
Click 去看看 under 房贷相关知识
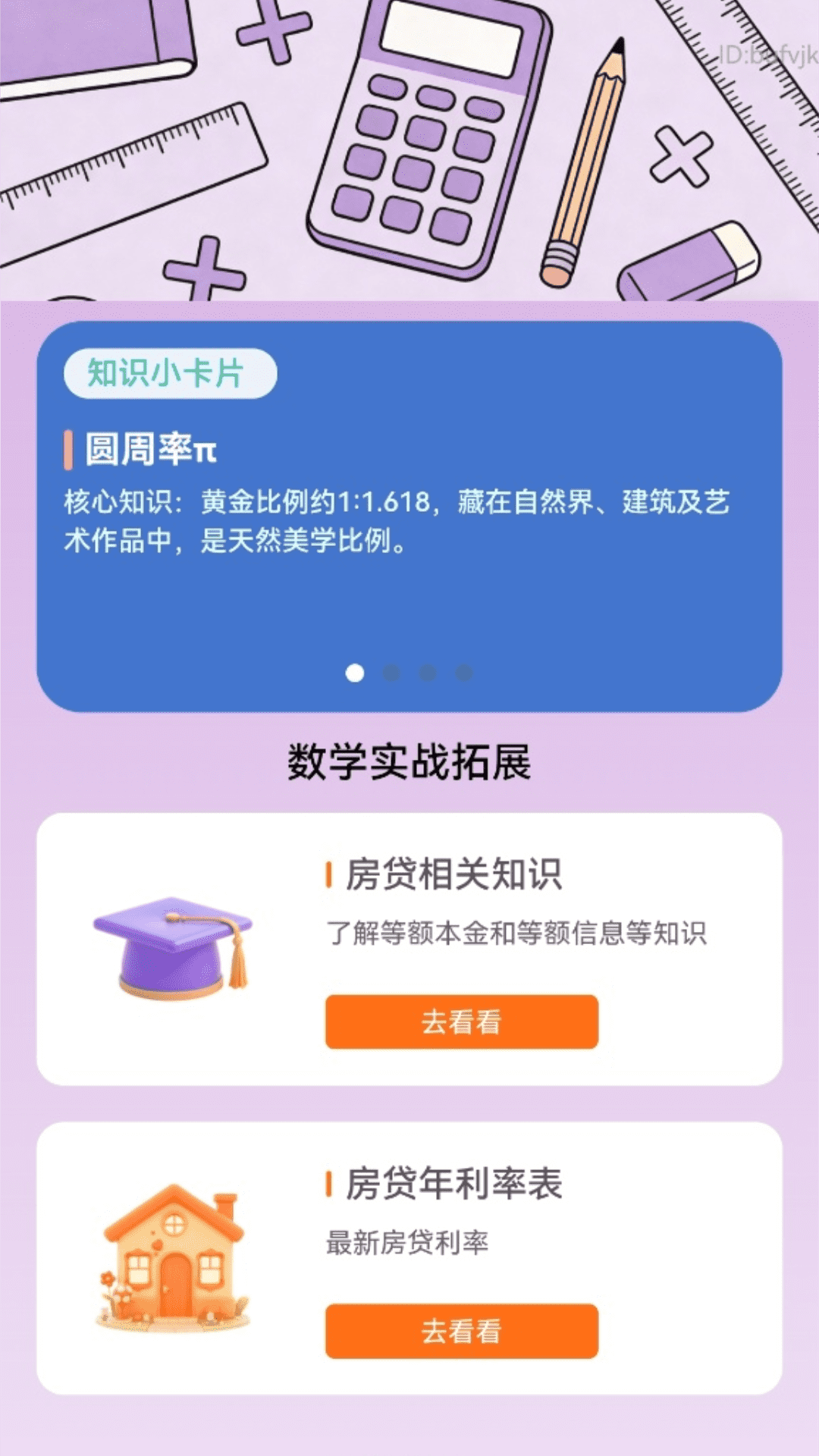[463, 1022]
